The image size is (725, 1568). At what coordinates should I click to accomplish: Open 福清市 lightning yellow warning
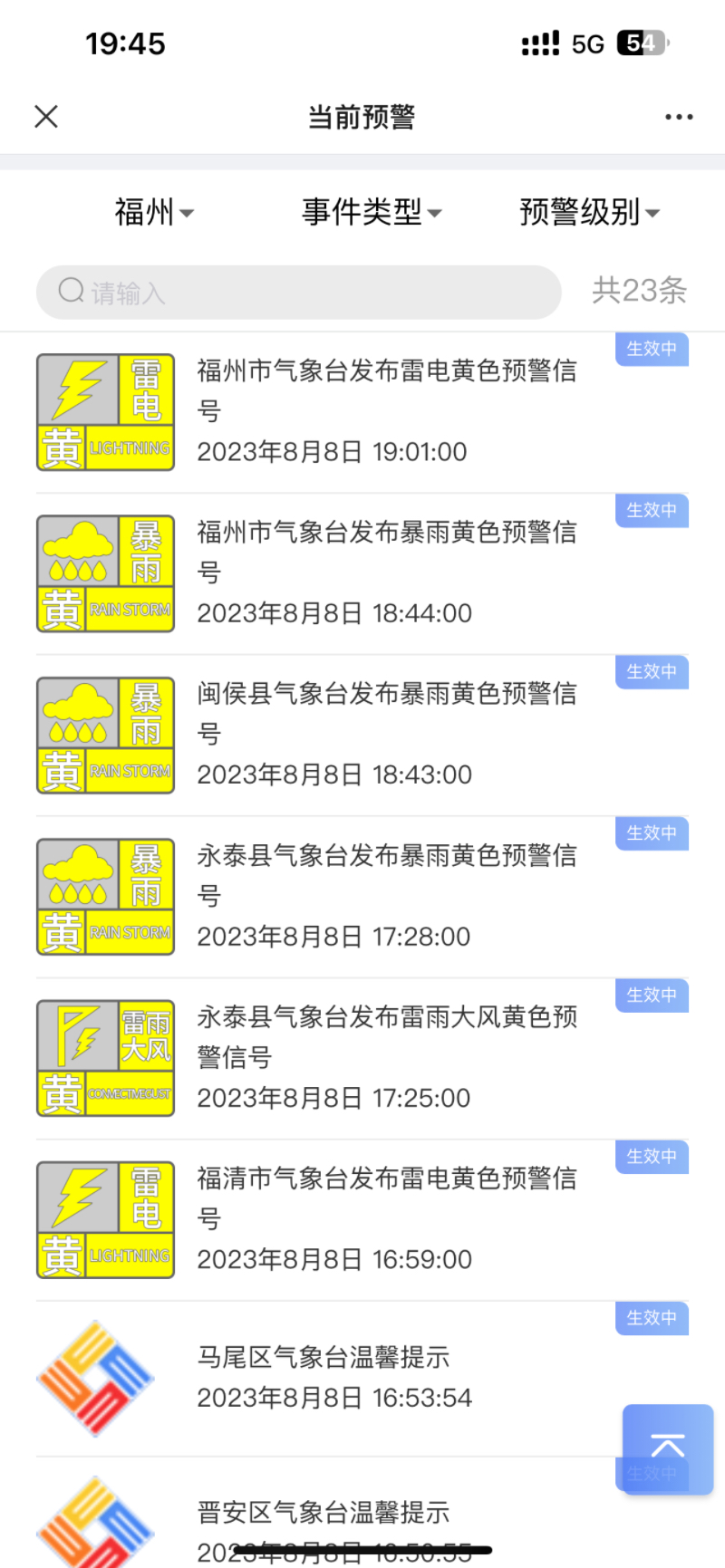[x=362, y=1220]
